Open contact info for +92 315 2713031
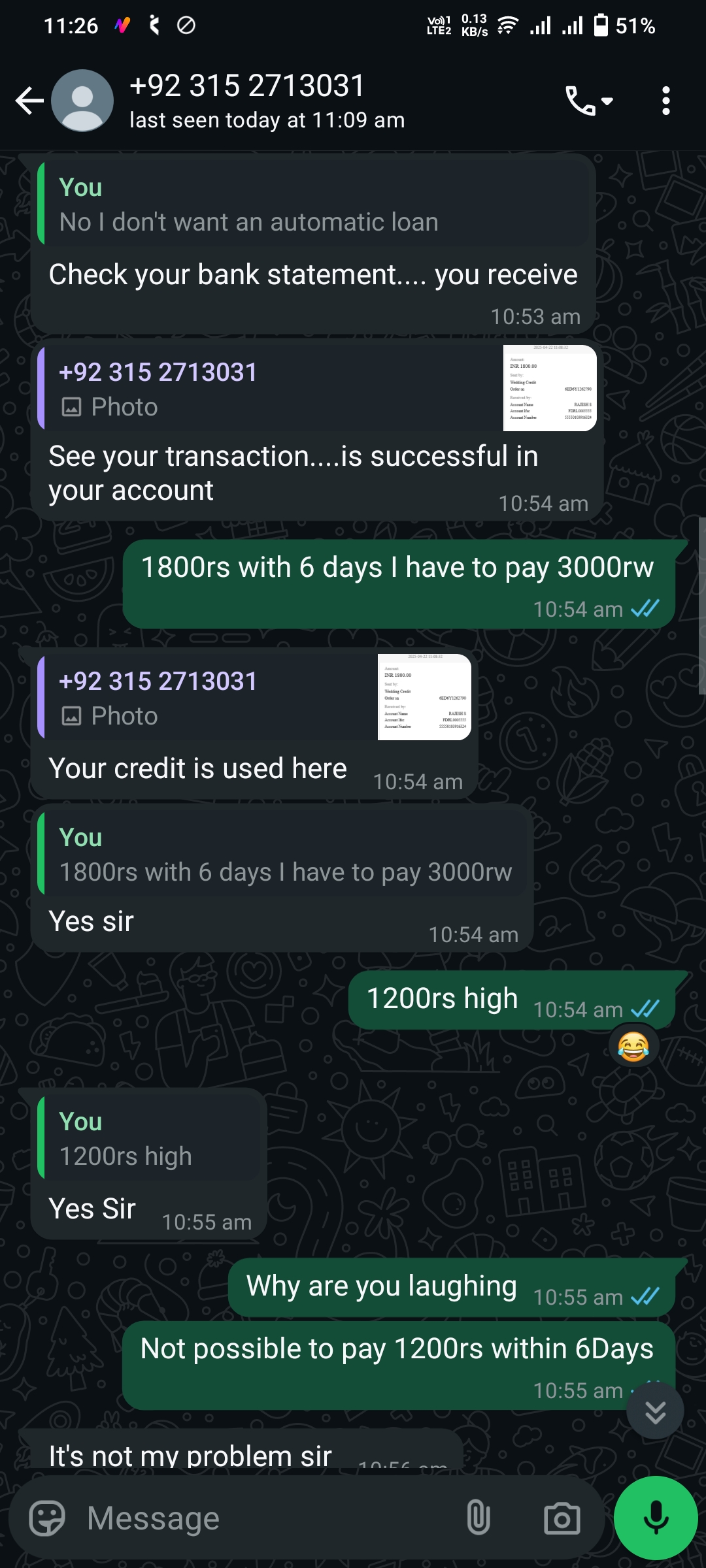The height and width of the screenshot is (1568, 706). [267, 101]
